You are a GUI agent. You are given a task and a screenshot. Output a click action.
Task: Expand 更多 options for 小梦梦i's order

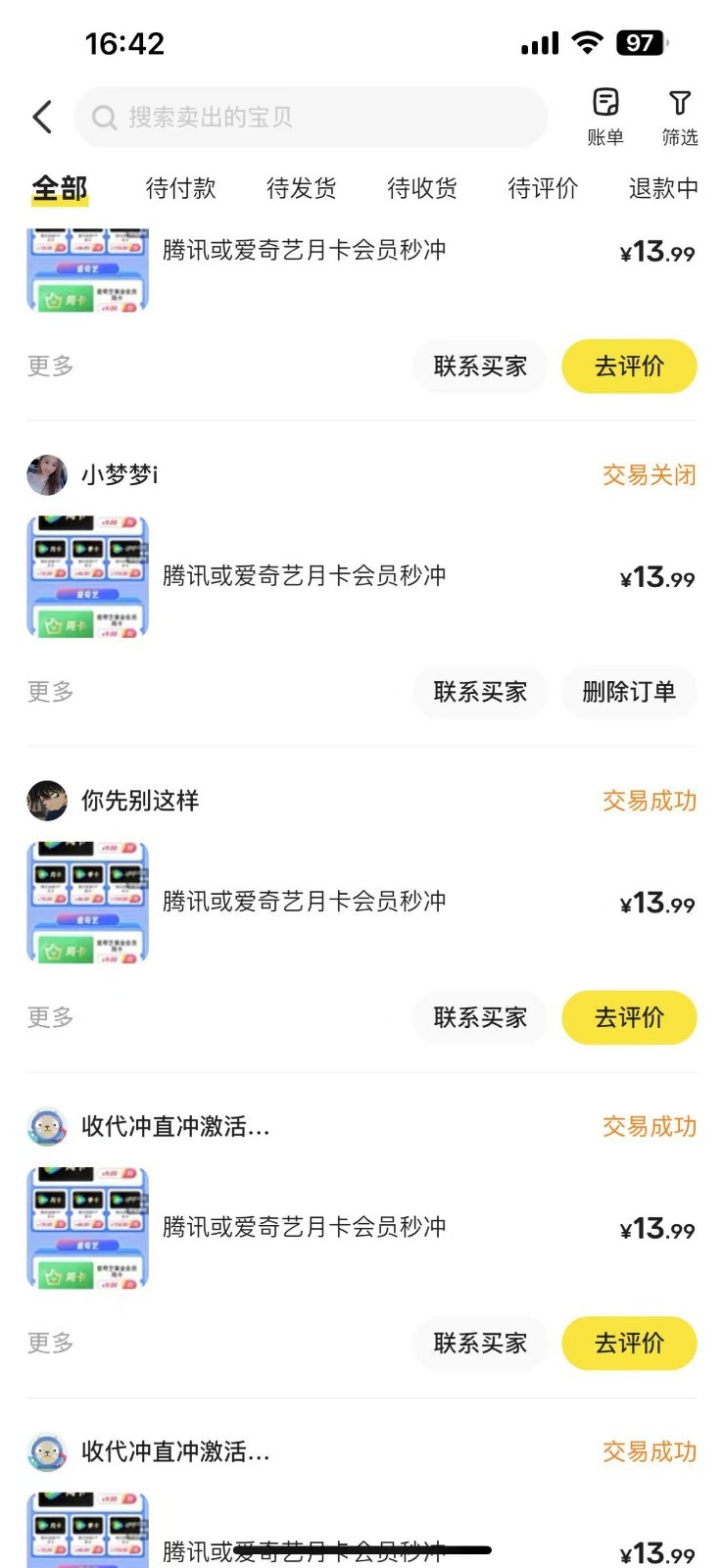pyautogui.click(x=49, y=691)
